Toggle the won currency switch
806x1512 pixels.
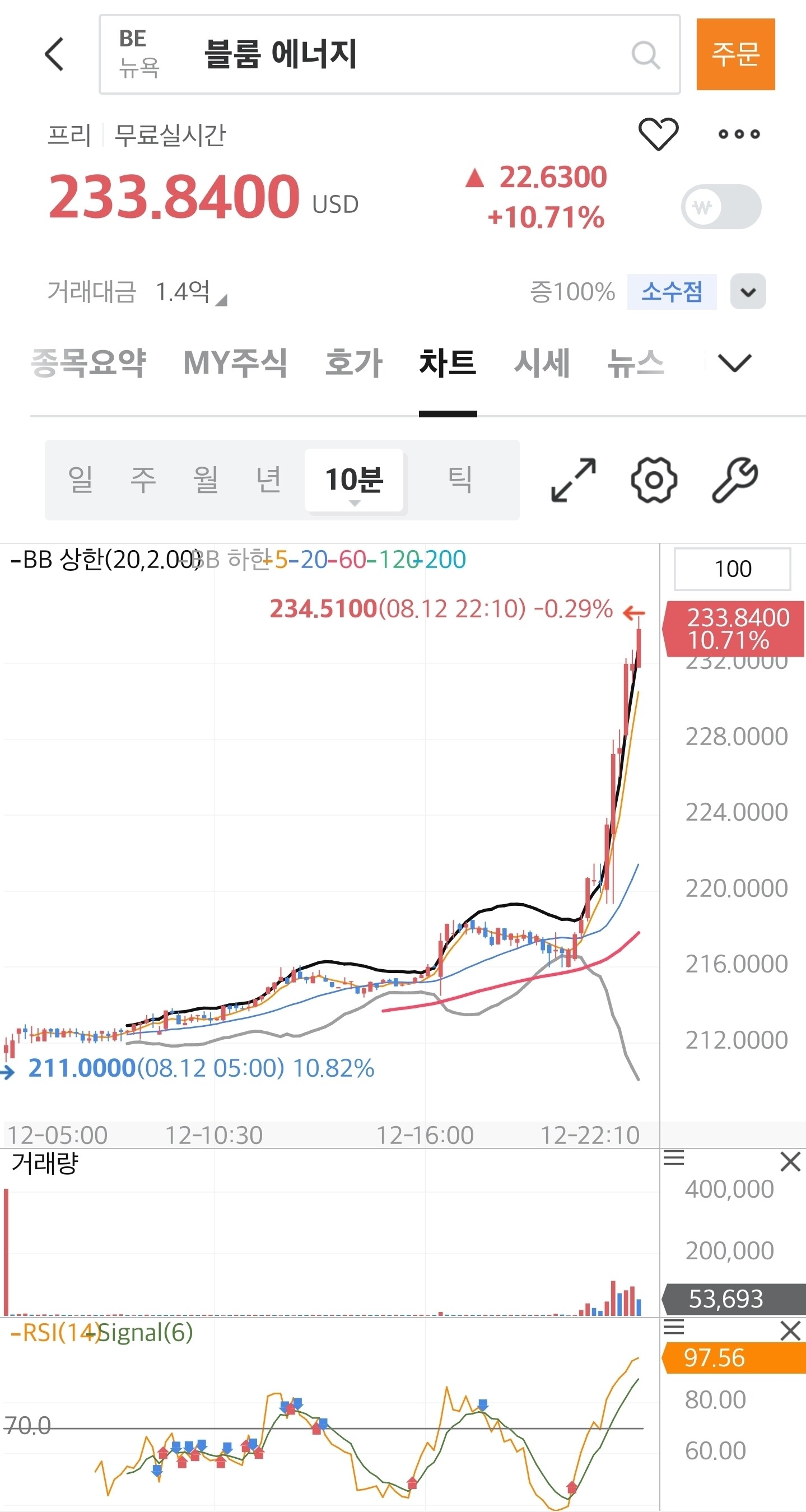721,207
